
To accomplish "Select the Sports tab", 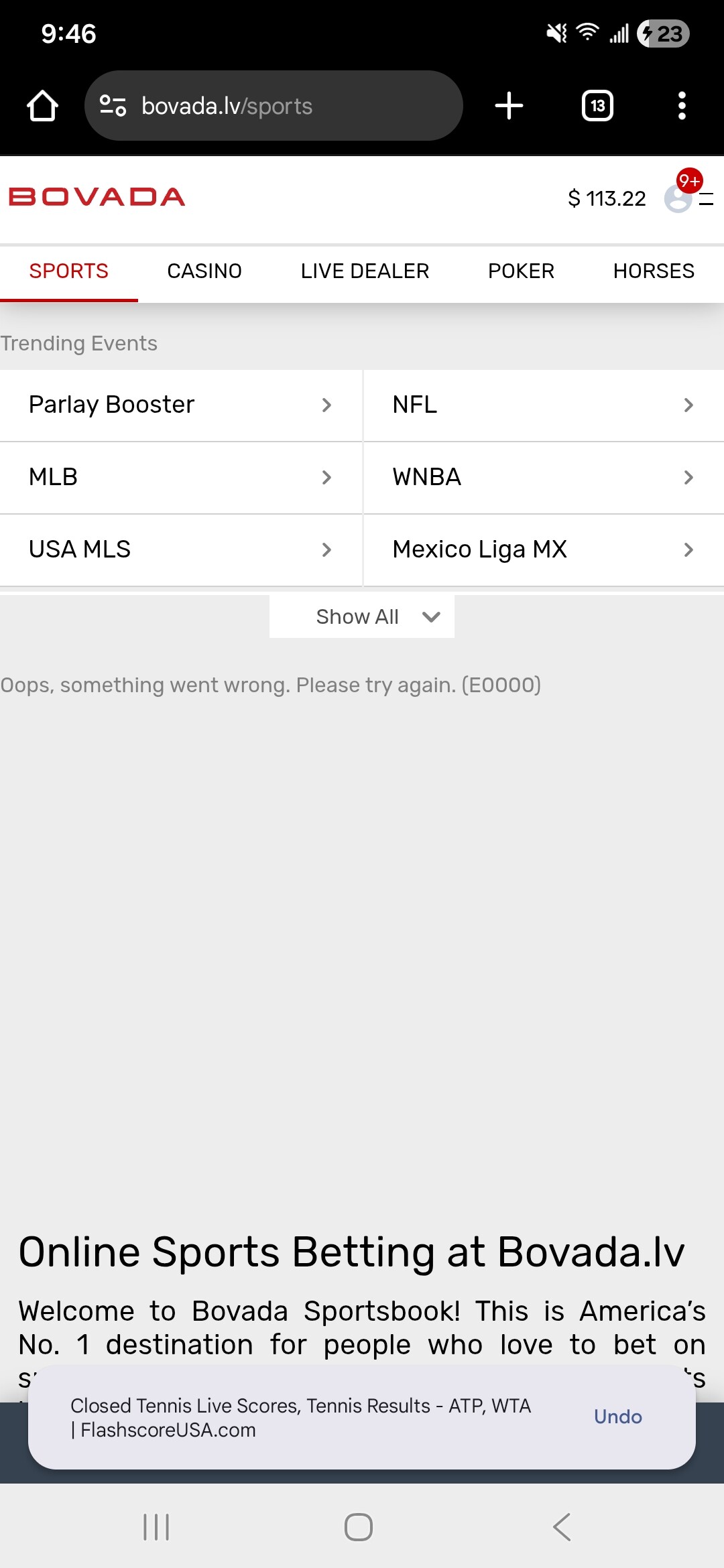I will pyautogui.click(x=68, y=271).
